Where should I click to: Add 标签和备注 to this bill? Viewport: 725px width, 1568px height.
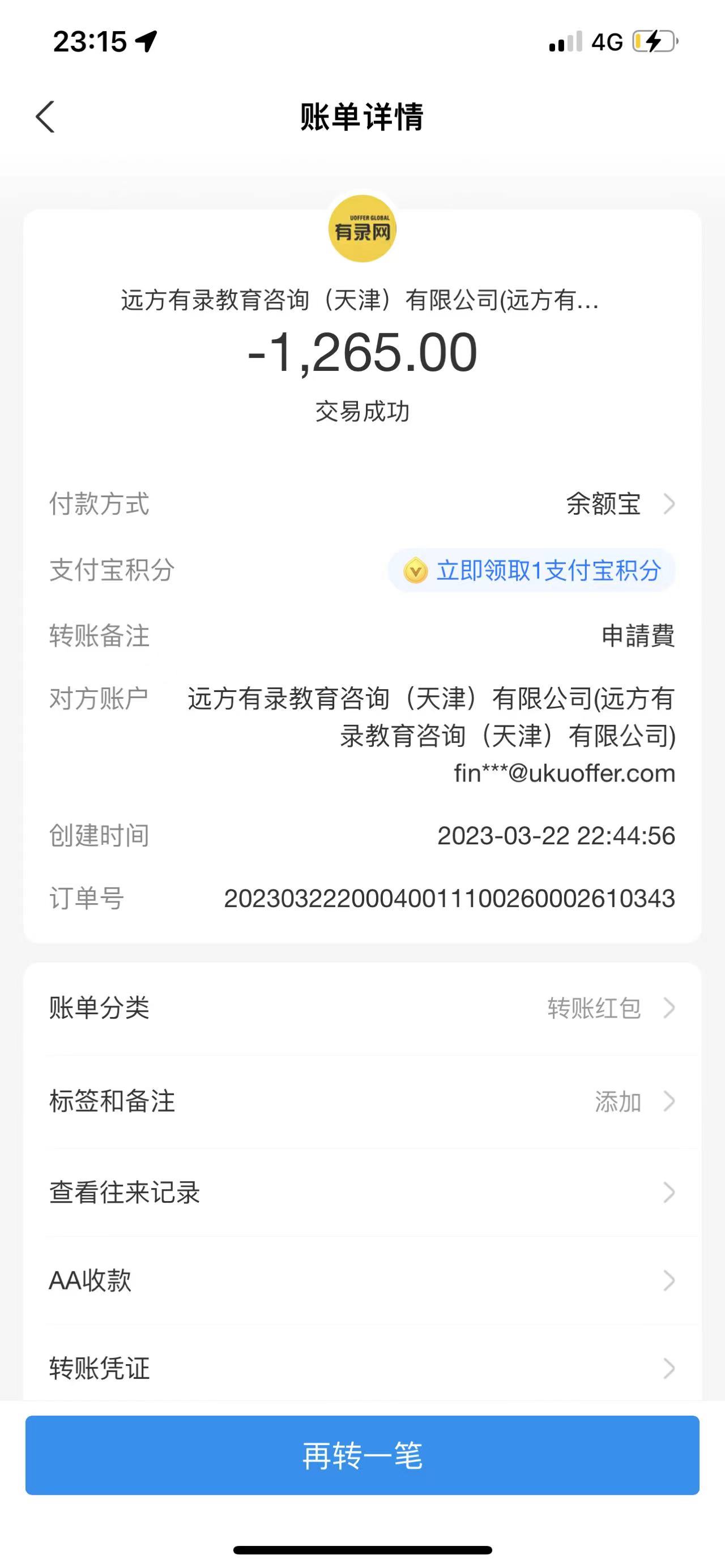point(361,1101)
